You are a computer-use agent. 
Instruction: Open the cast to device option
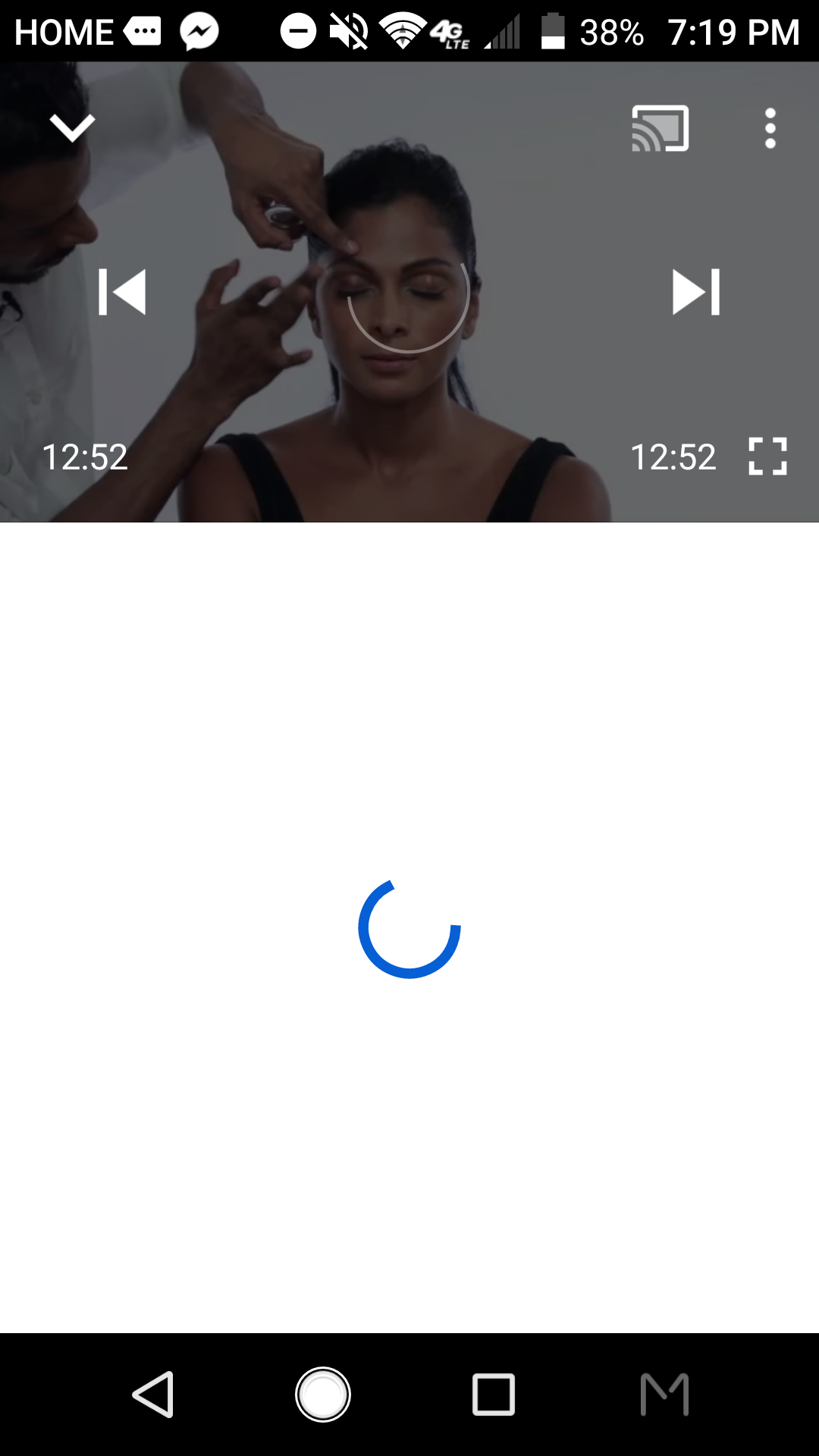pyautogui.click(x=660, y=128)
